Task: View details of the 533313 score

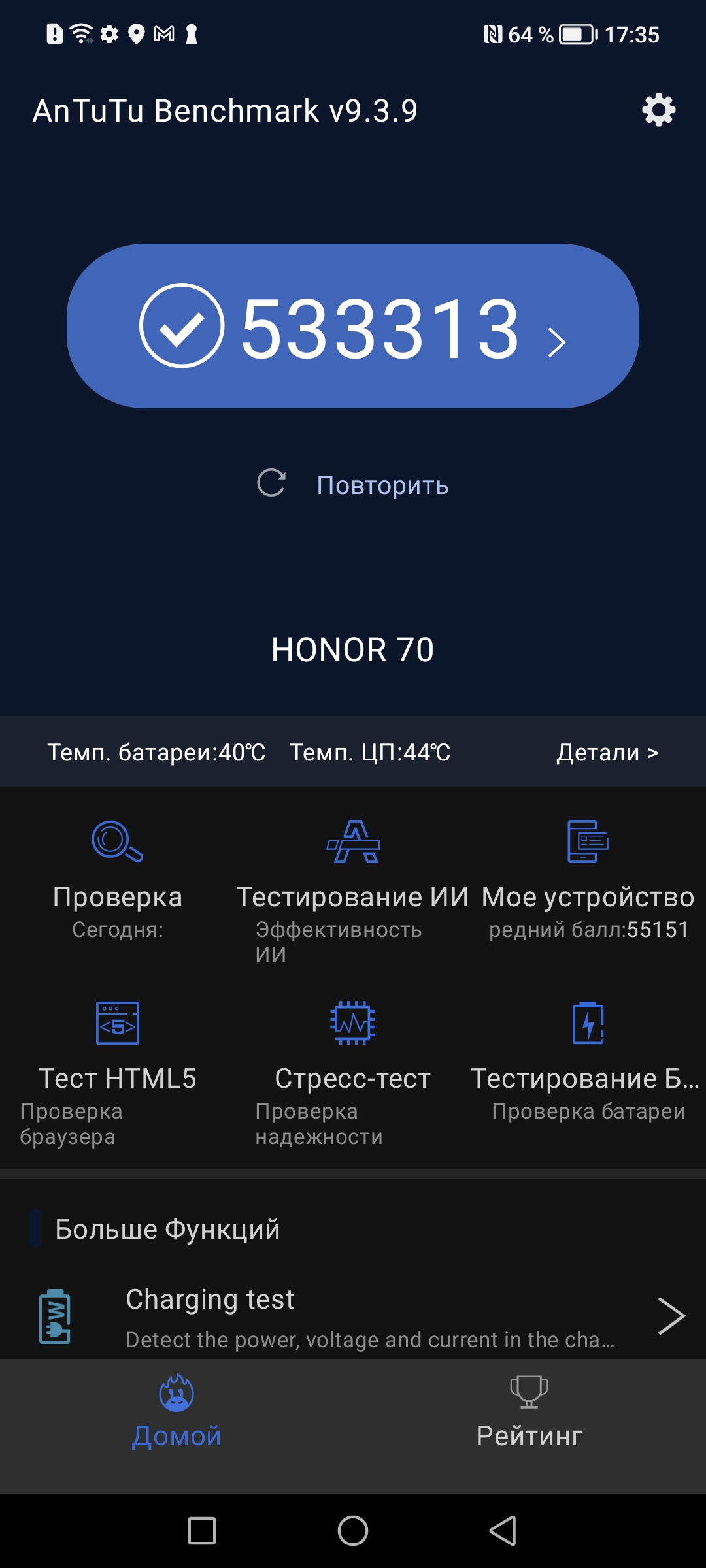Action: point(353,326)
